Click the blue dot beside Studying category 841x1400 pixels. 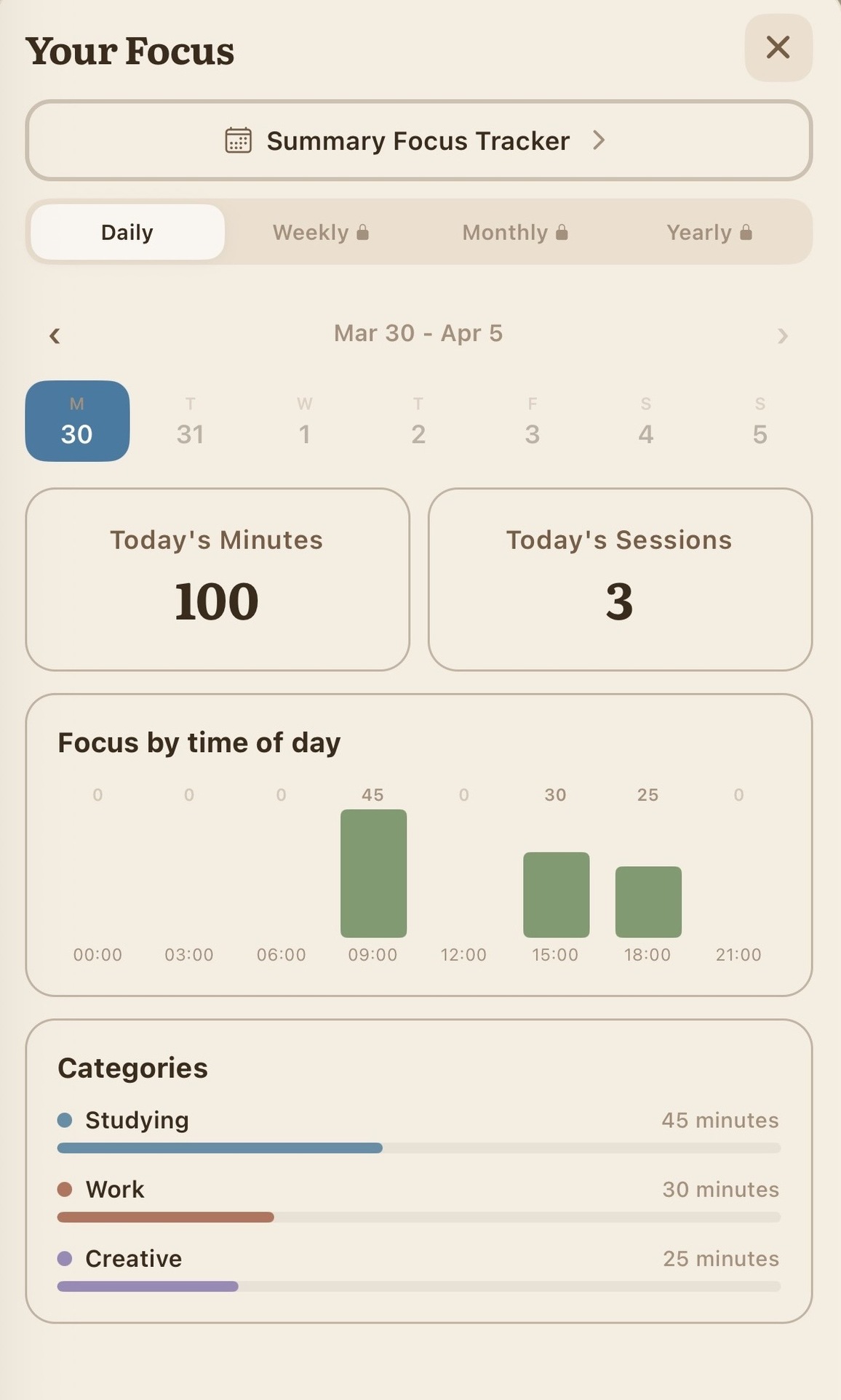point(65,1120)
